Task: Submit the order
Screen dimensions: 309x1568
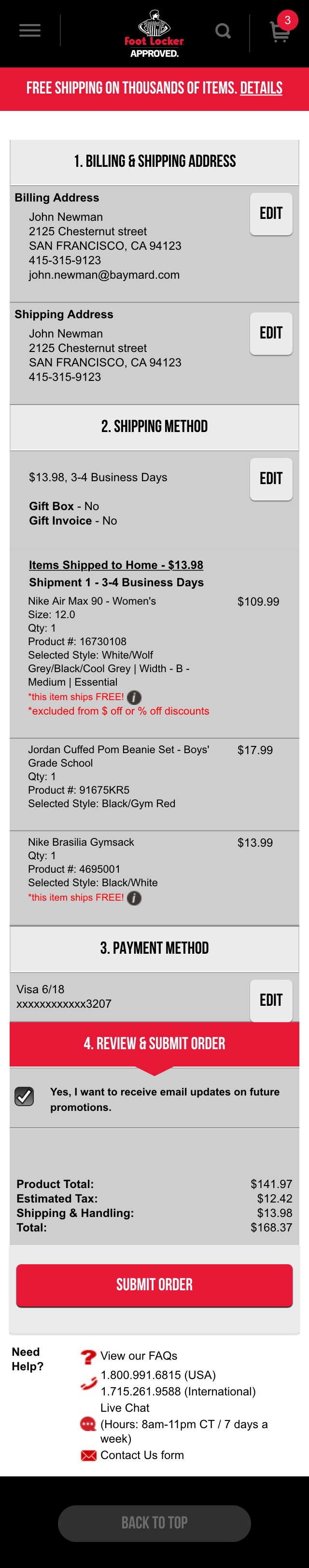Action: (x=154, y=1284)
